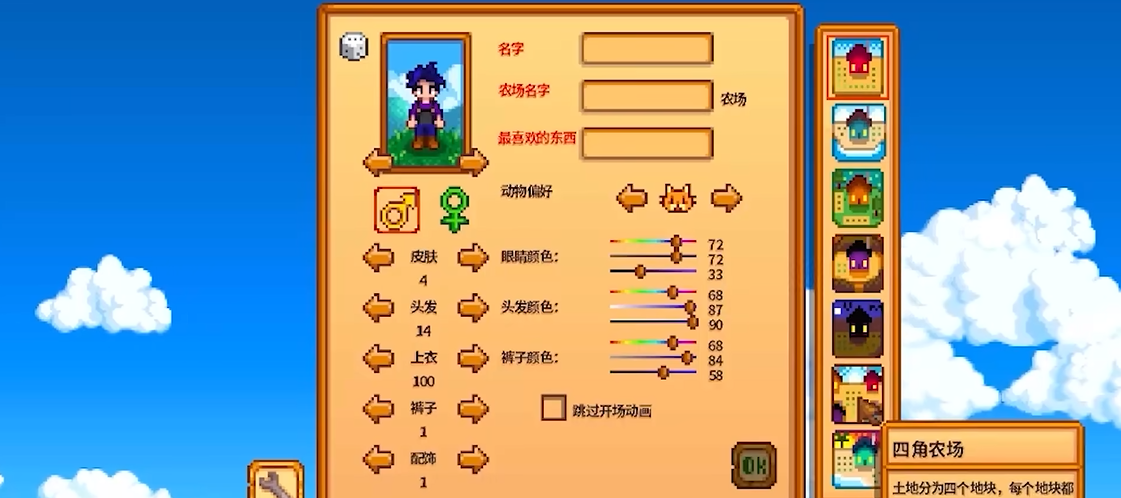Advance 配饰 accessory with right arrow

click(x=473, y=459)
